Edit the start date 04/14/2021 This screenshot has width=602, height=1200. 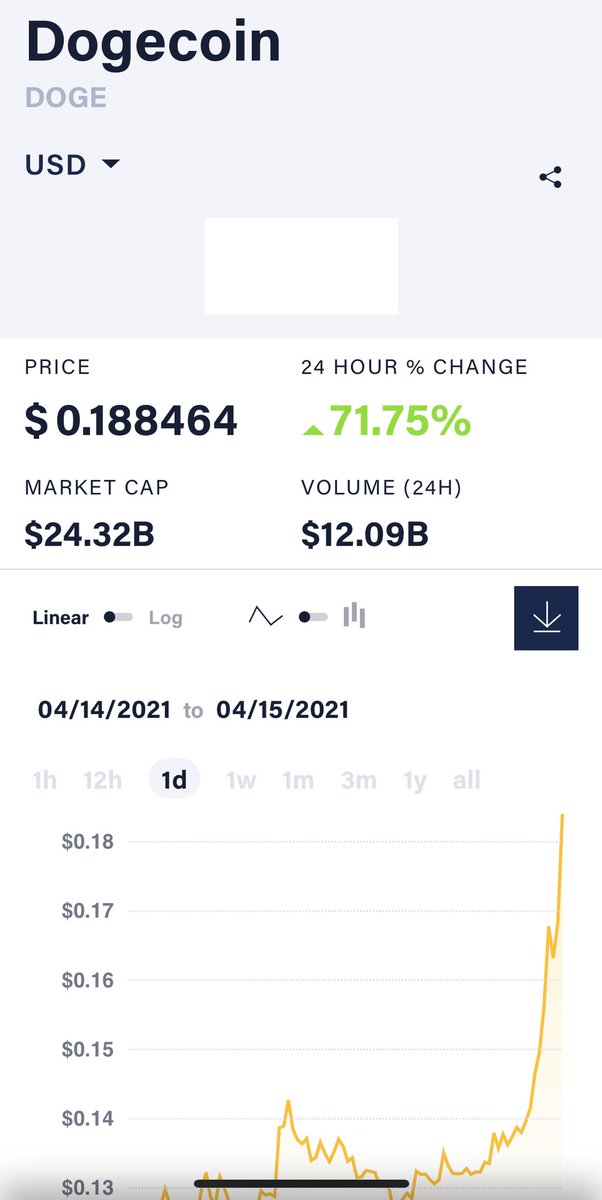[103, 710]
